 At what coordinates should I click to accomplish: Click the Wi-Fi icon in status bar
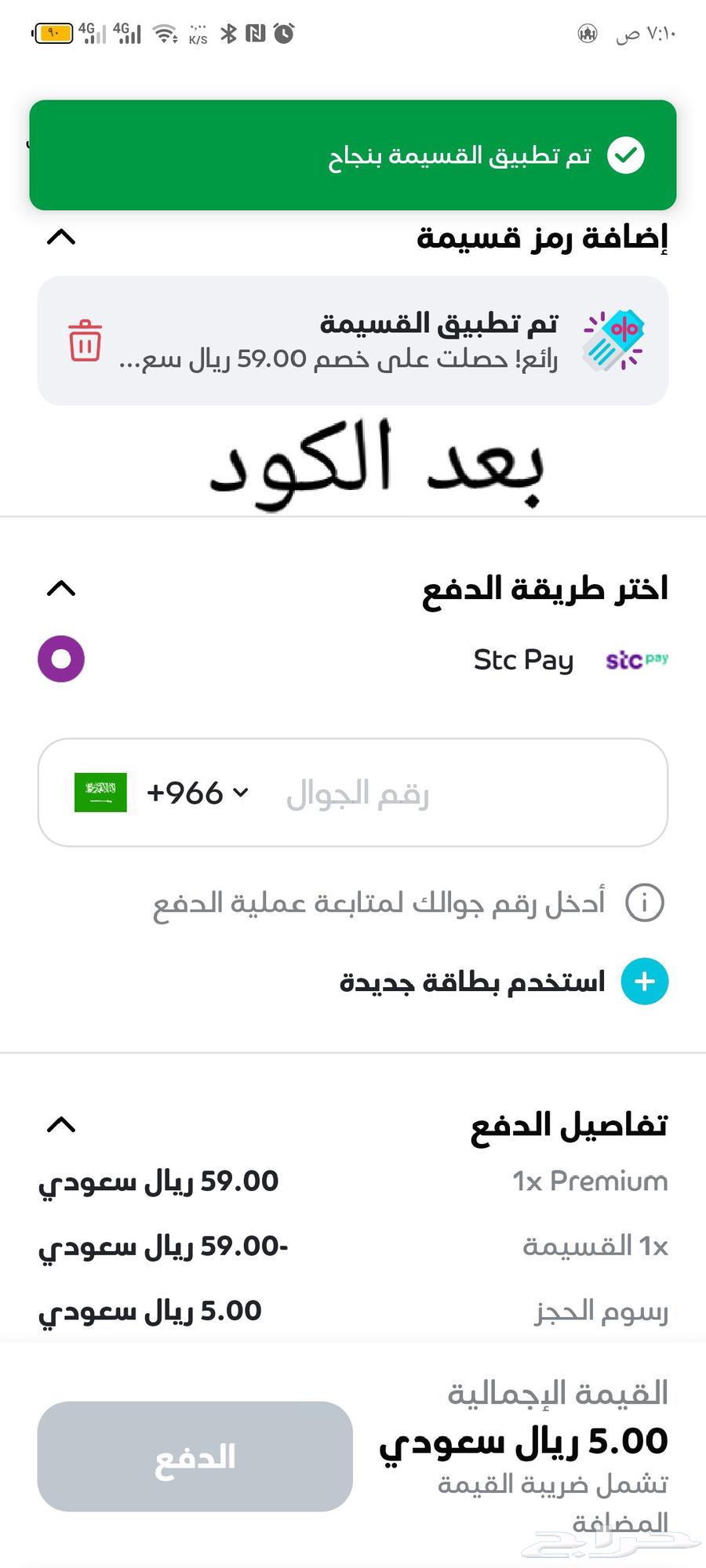point(165,33)
